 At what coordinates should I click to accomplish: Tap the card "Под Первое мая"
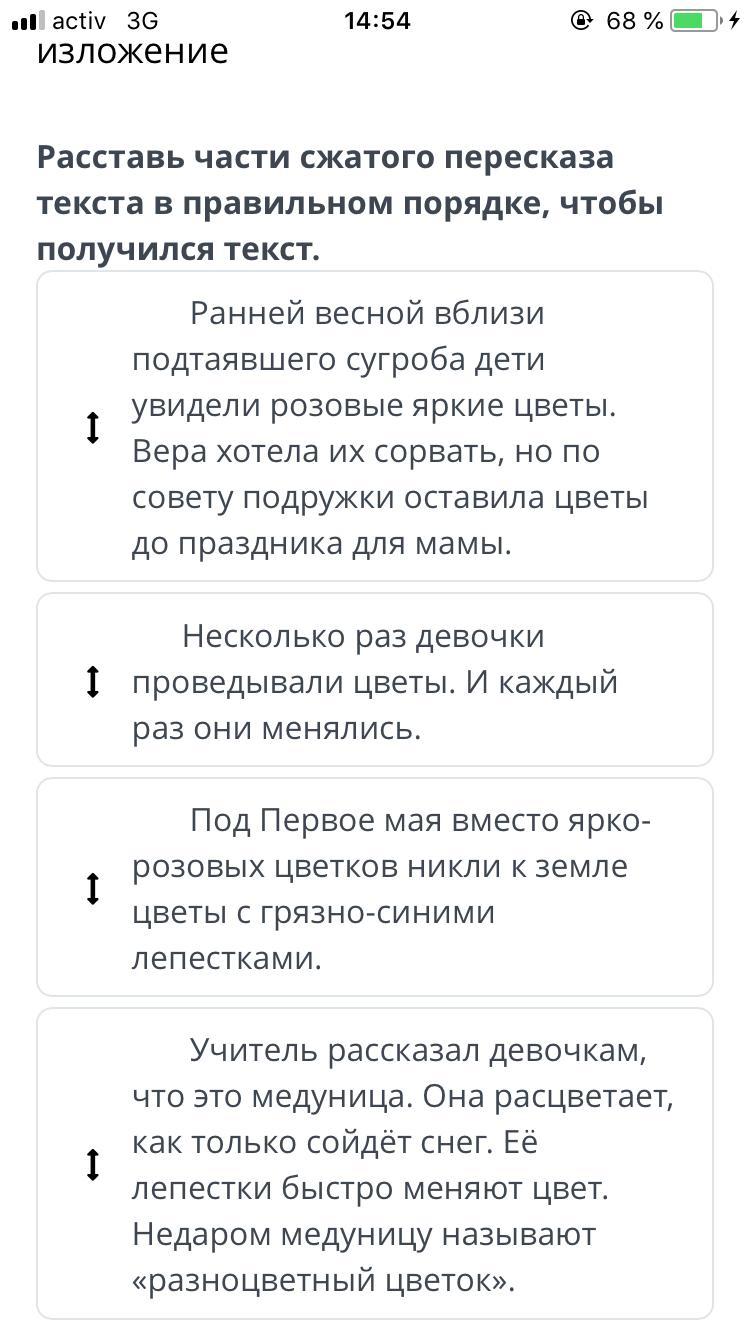[x=375, y=887]
